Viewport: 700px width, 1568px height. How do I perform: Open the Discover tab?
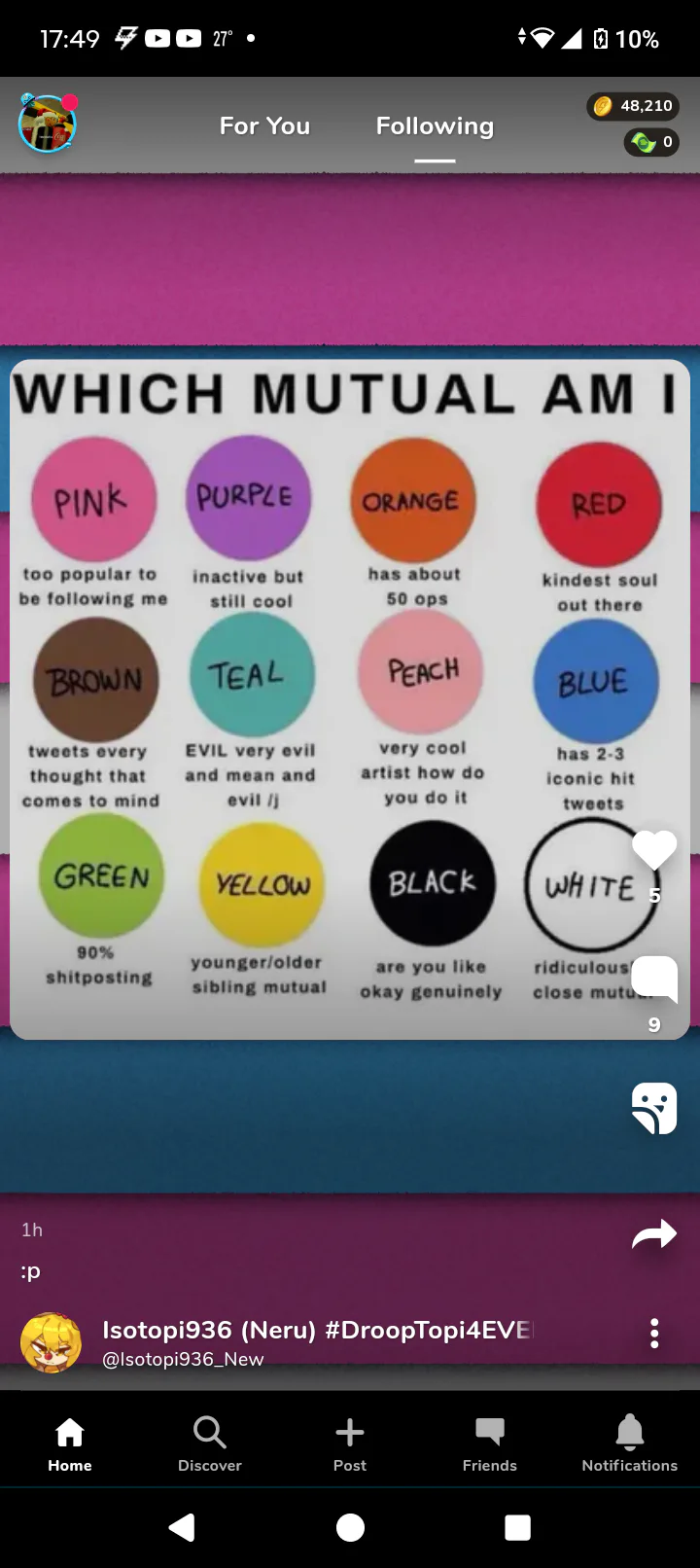pyautogui.click(x=210, y=1444)
